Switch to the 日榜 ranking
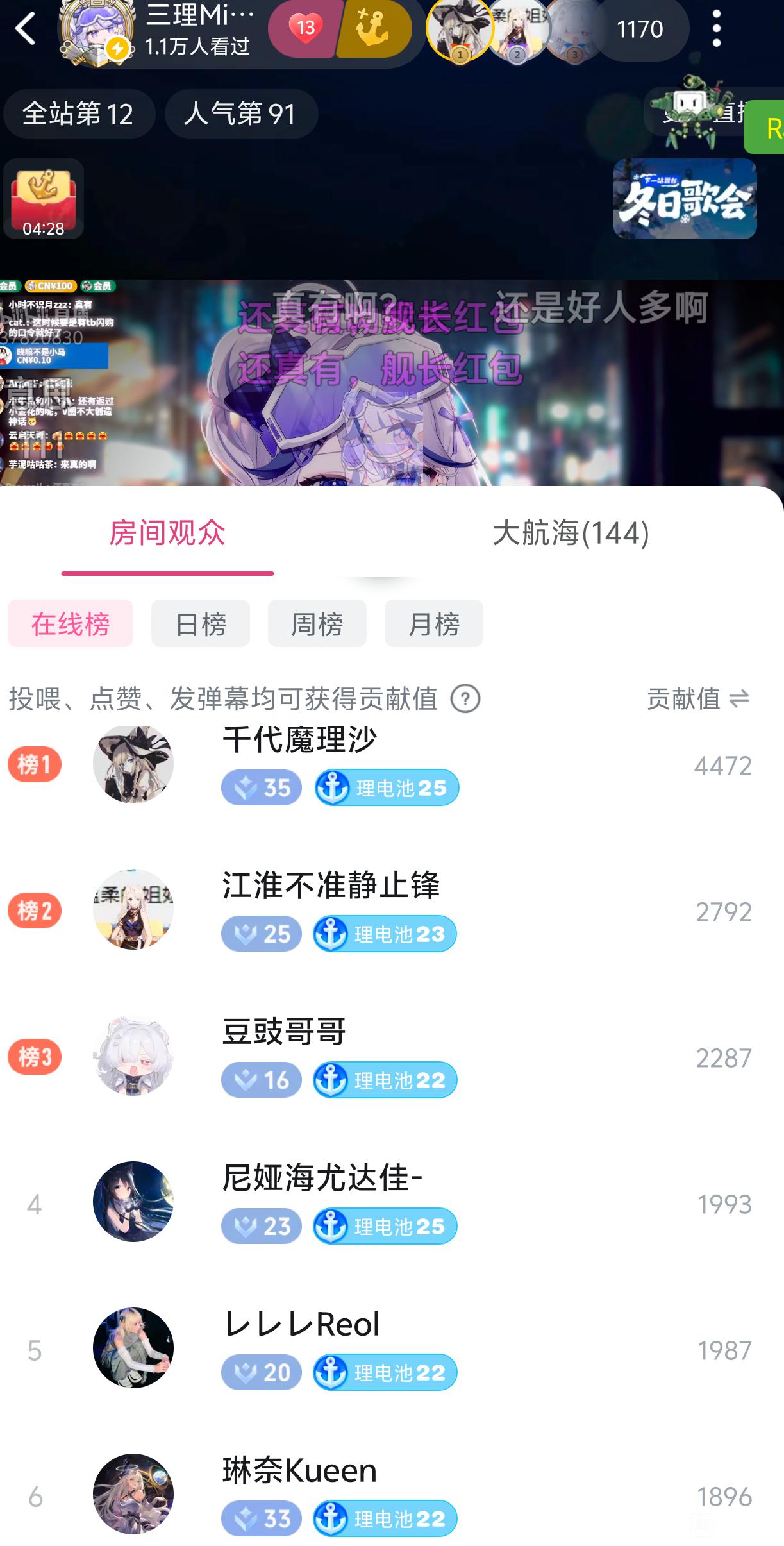Image resolution: width=784 pixels, height=1546 pixels. tap(201, 624)
